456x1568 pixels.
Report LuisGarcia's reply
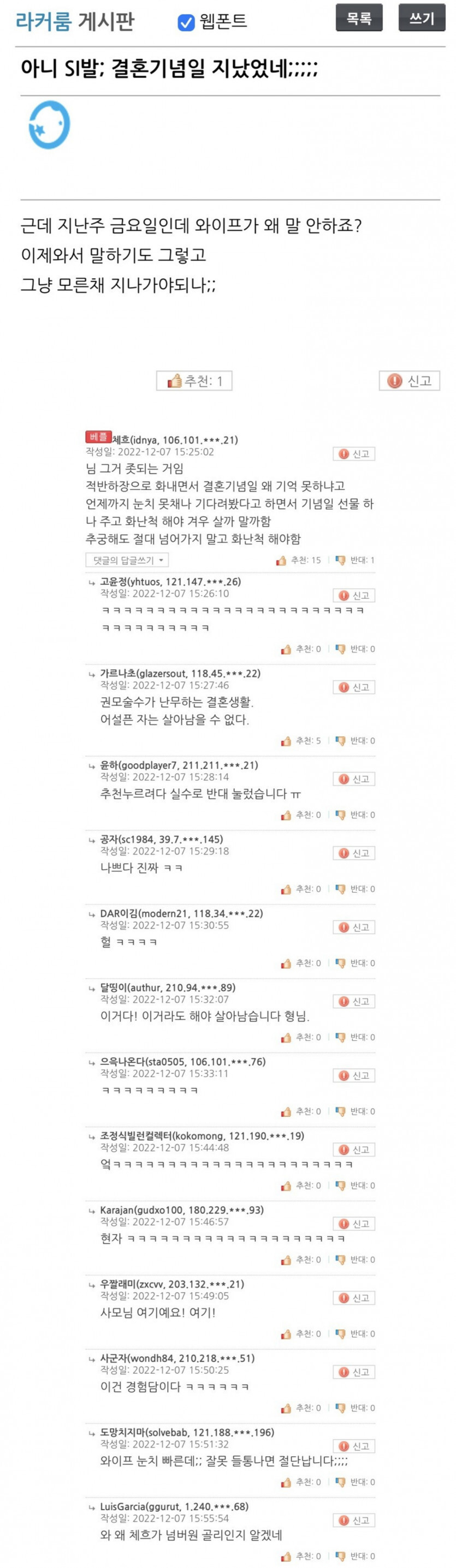pos(353,1521)
